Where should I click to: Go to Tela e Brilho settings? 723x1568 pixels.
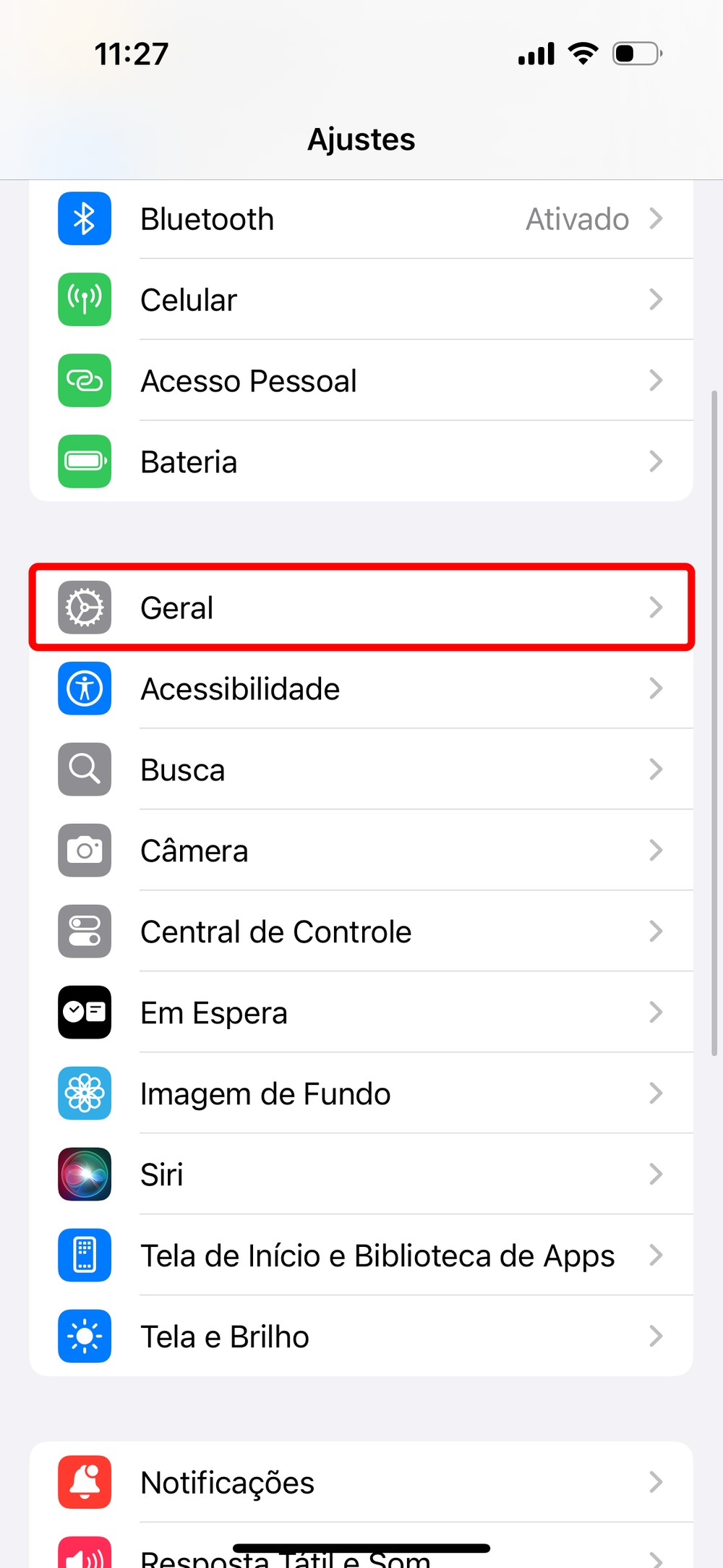point(361,1337)
